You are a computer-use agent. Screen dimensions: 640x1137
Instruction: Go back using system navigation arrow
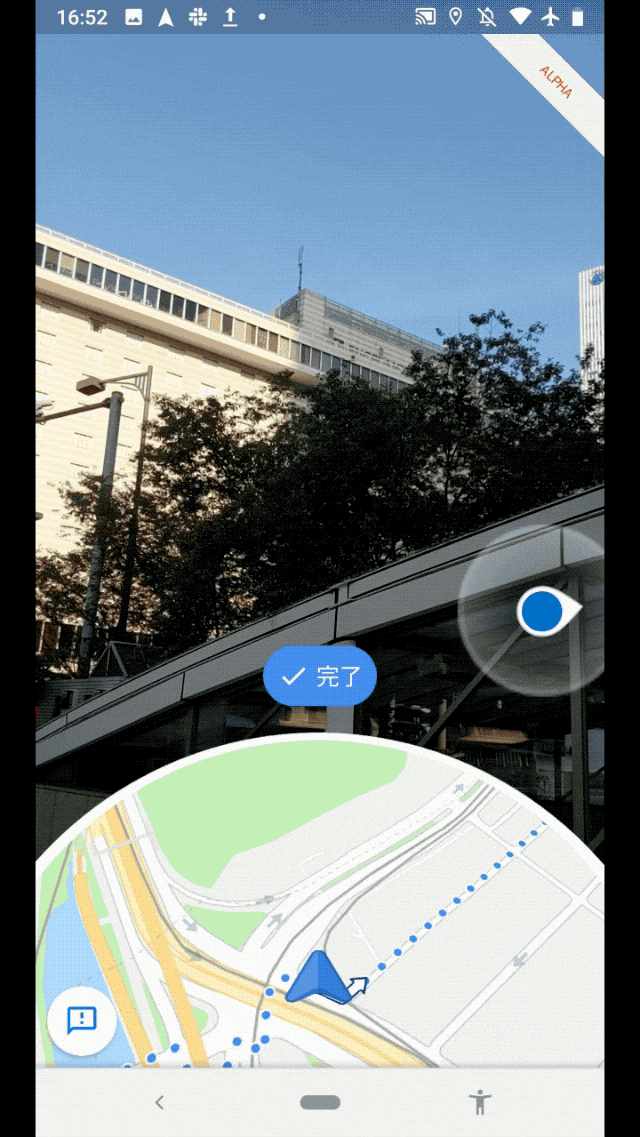tap(159, 1102)
